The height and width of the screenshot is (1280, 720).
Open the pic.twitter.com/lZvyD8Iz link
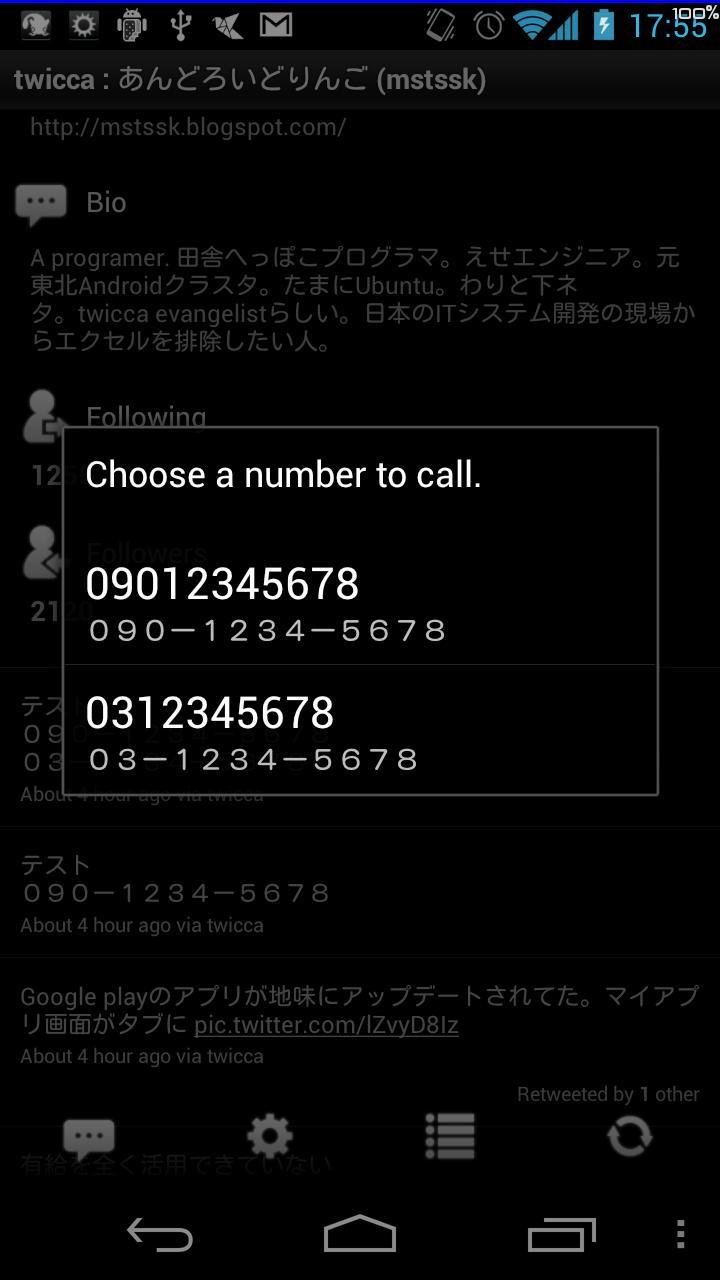point(325,1024)
